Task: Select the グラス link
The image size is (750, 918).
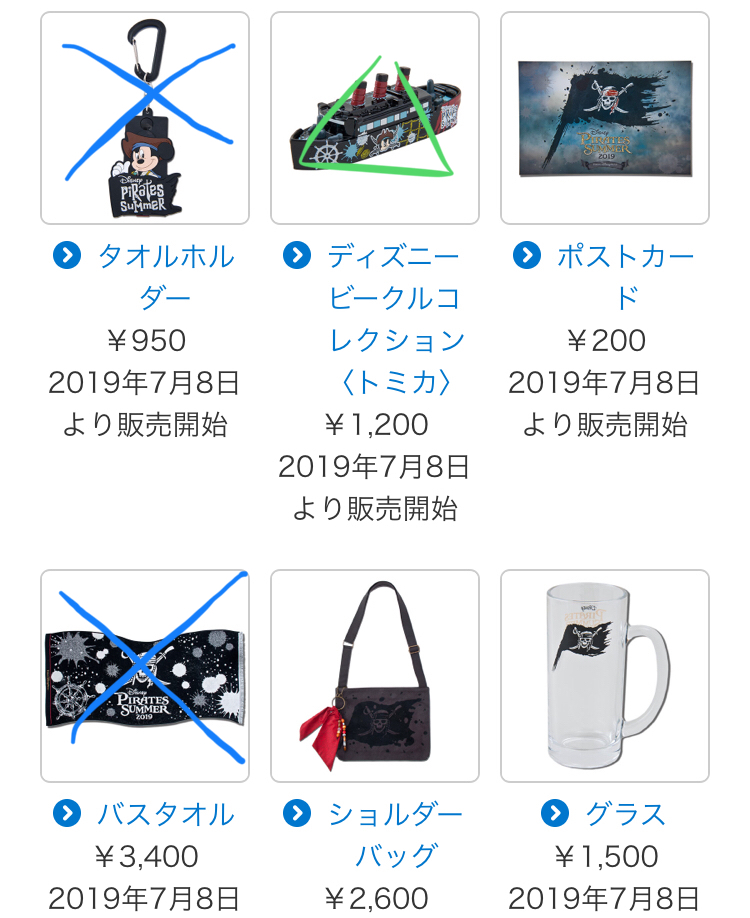Action: click(625, 814)
